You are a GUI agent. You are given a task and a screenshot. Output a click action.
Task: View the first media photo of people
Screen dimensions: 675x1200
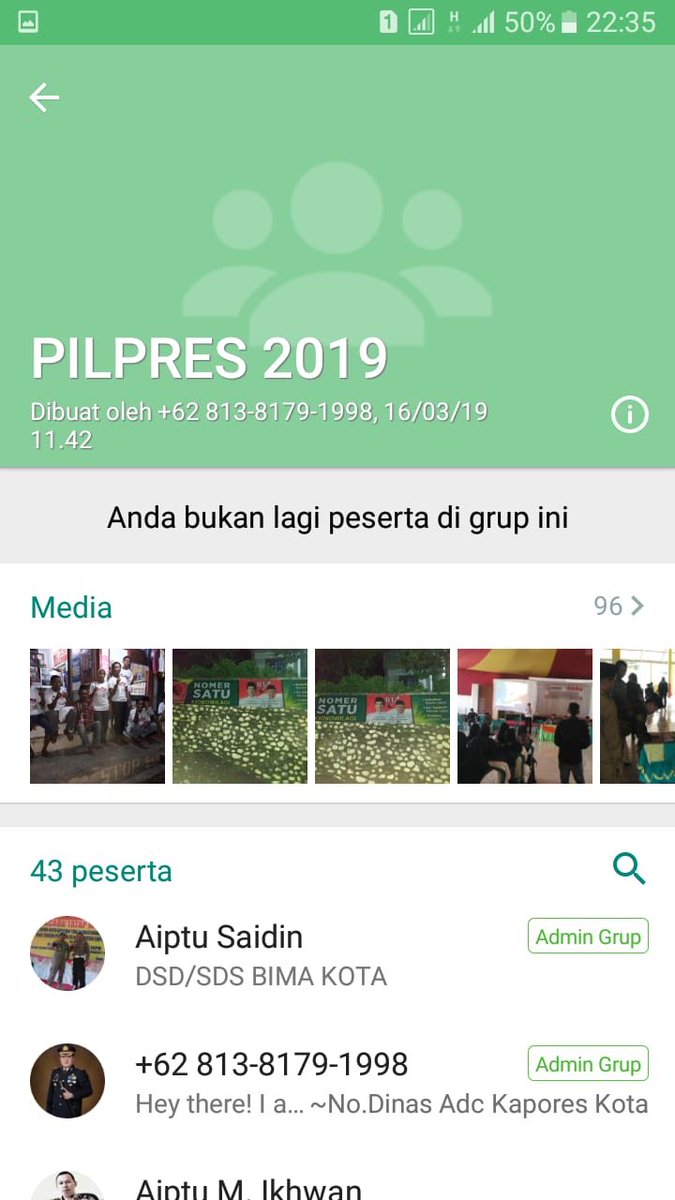[x=97, y=716]
